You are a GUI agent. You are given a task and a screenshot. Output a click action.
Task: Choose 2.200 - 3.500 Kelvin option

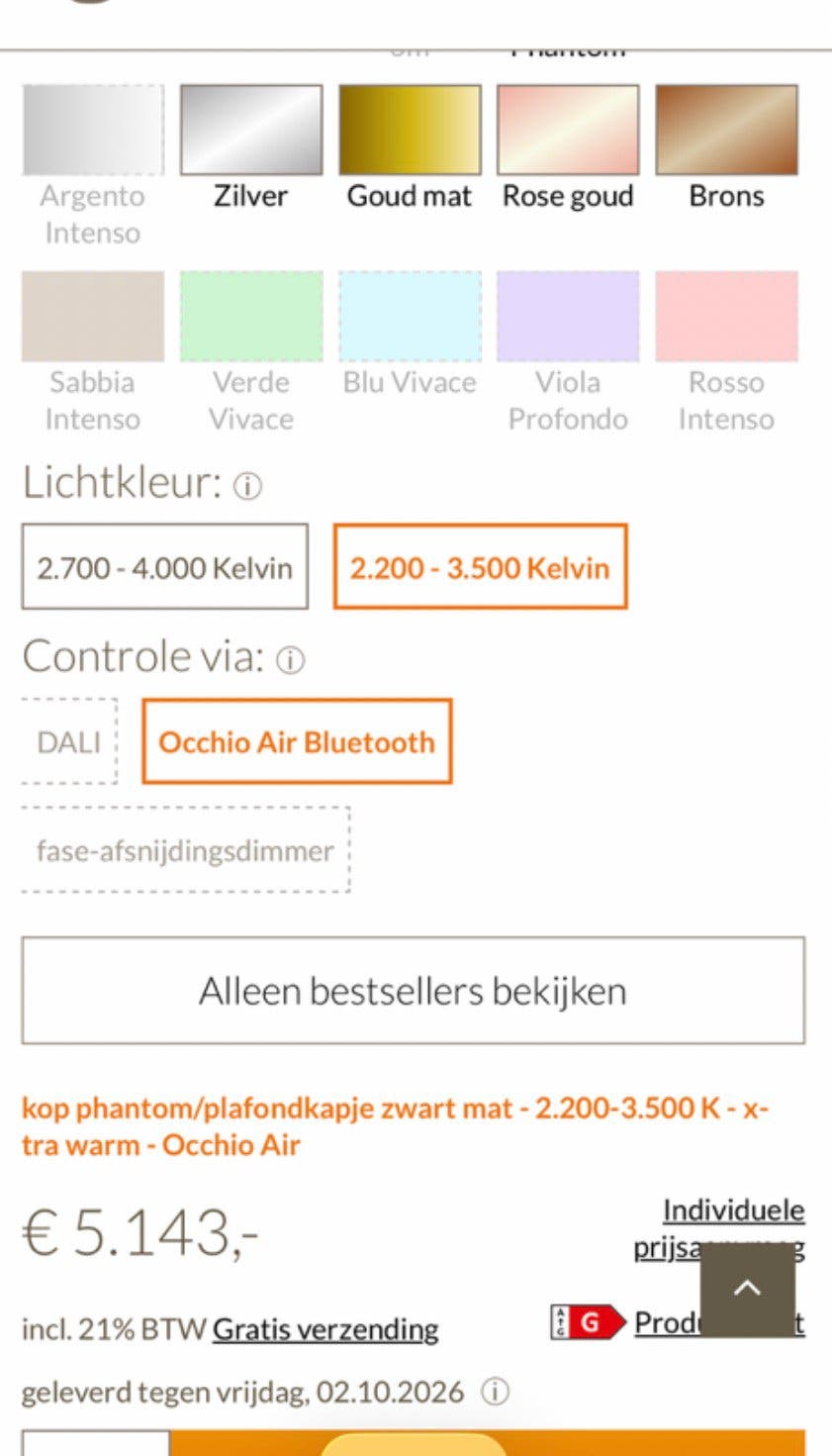pos(480,567)
